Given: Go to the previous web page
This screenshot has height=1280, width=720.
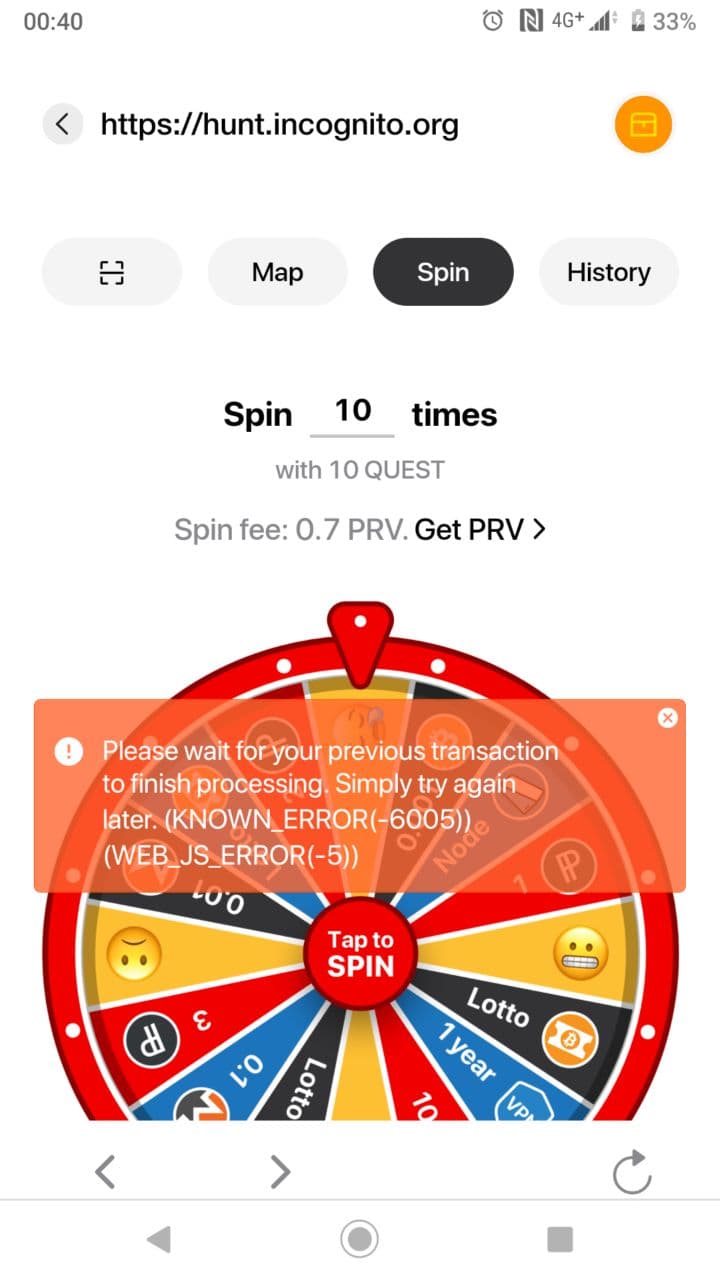Looking at the screenshot, I should [x=105, y=1171].
